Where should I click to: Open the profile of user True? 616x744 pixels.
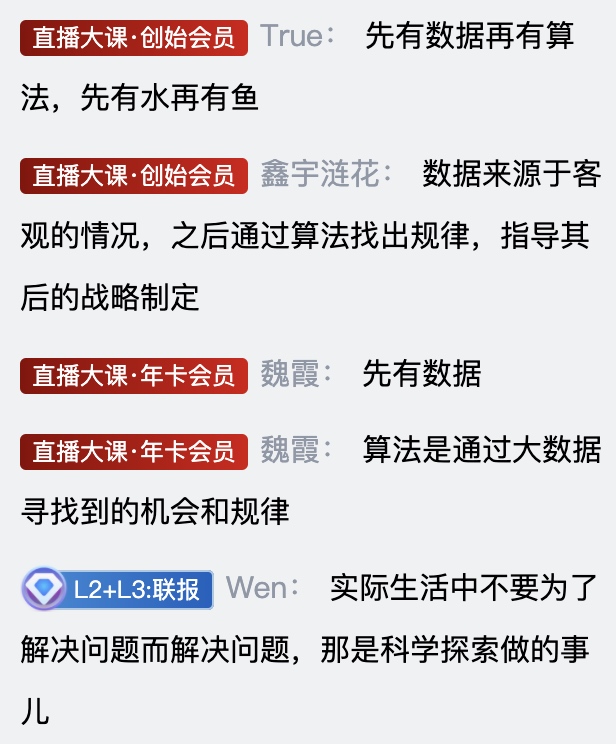pyautogui.click(x=291, y=37)
